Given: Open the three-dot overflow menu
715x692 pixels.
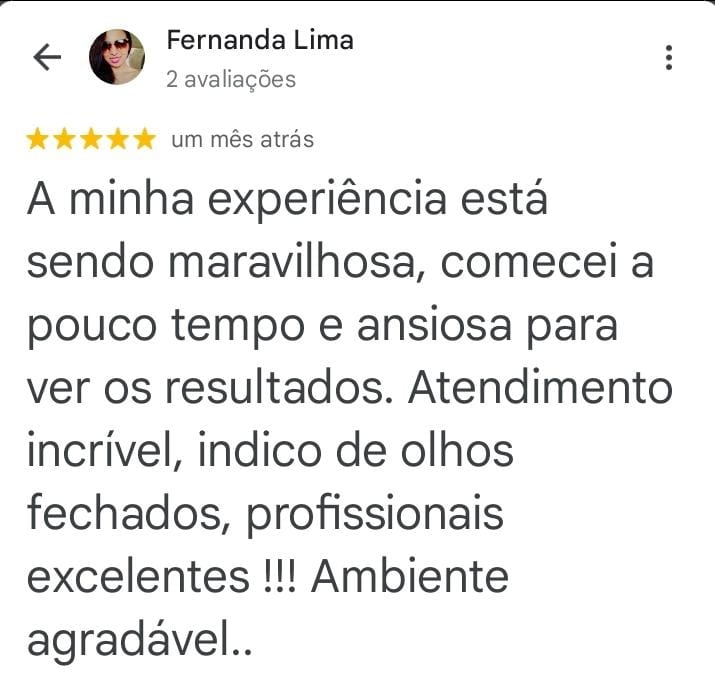Looking at the screenshot, I should 669,57.
